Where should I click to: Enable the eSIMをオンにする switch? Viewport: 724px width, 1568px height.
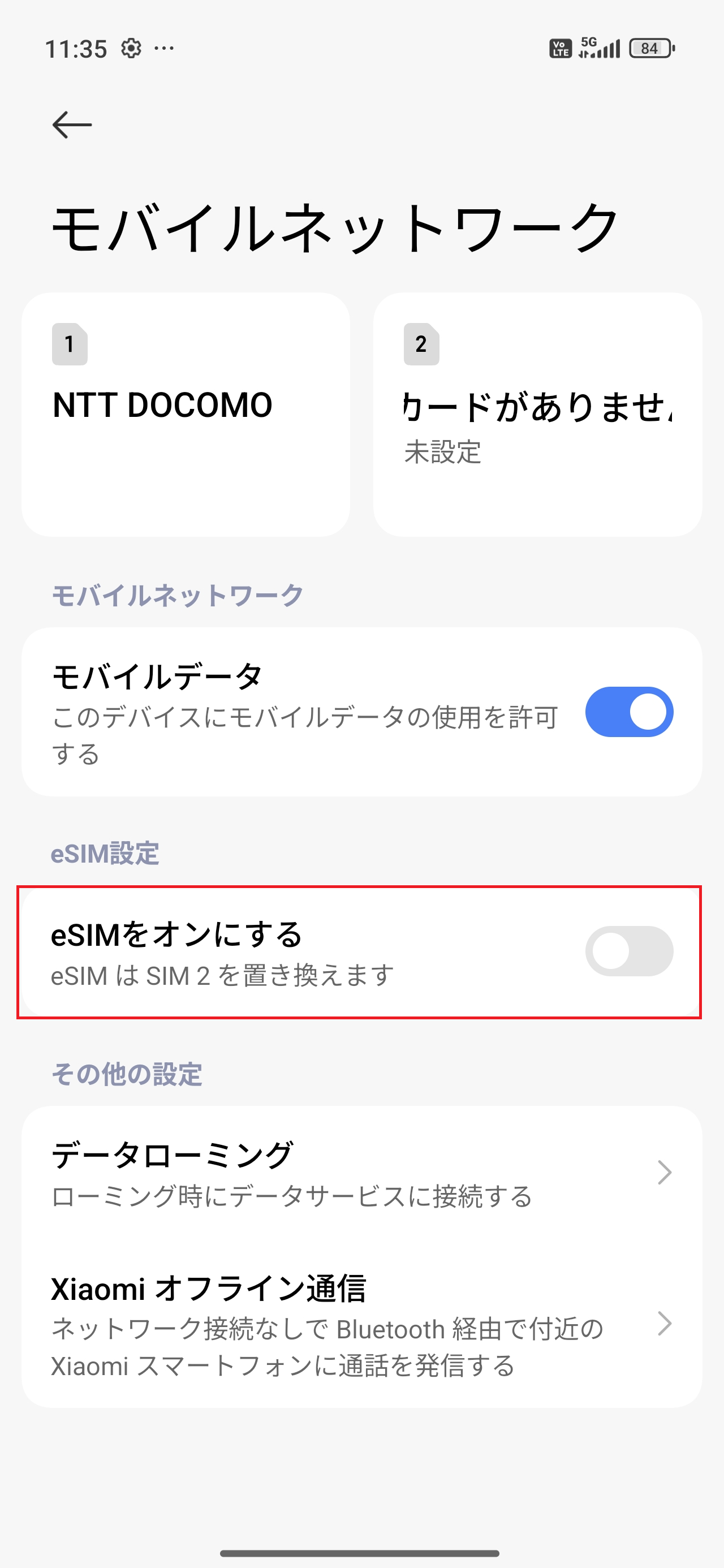click(x=630, y=951)
